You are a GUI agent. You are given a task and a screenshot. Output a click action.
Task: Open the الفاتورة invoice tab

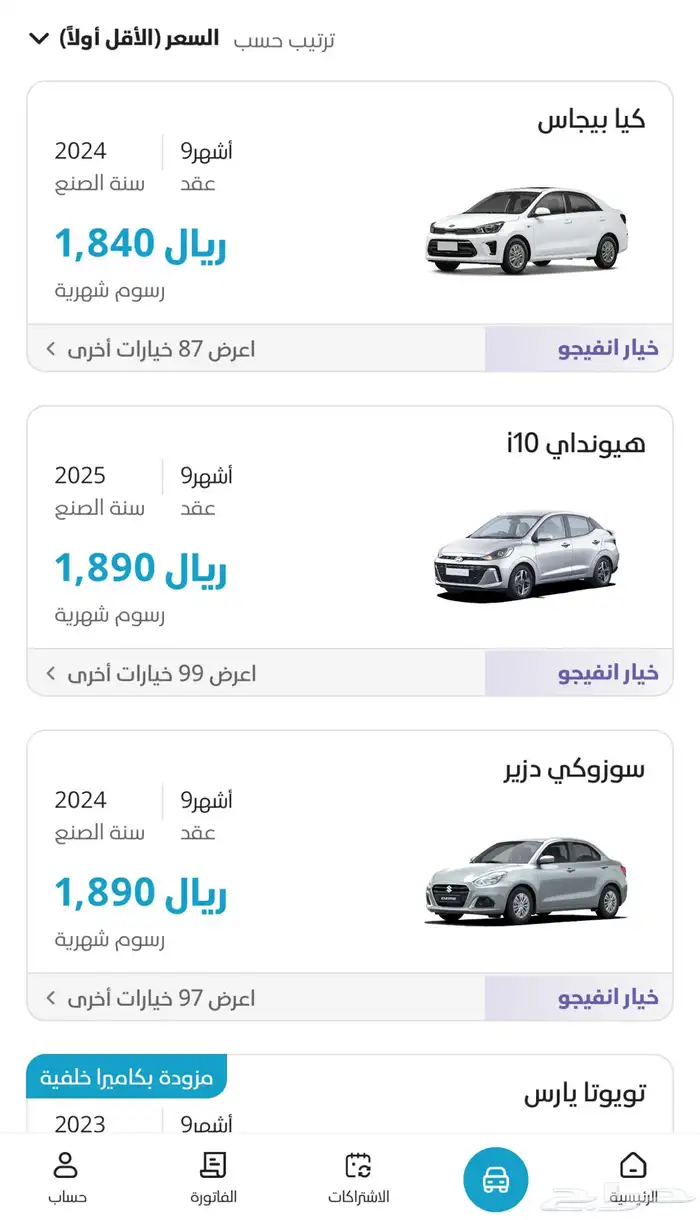(214, 1176)
